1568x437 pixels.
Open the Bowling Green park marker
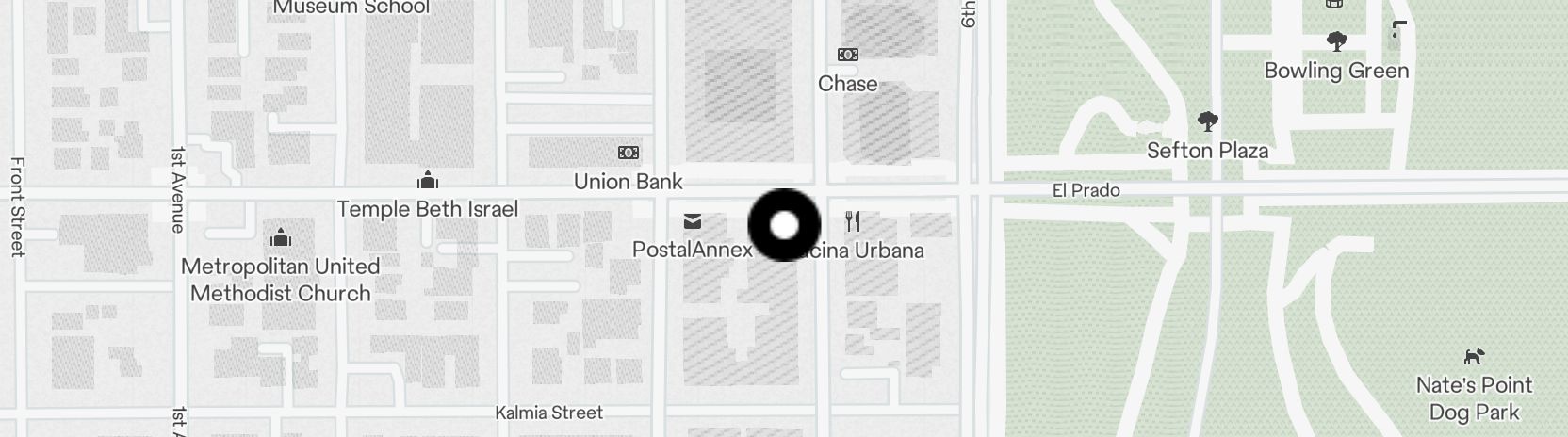coord(1335,42)
